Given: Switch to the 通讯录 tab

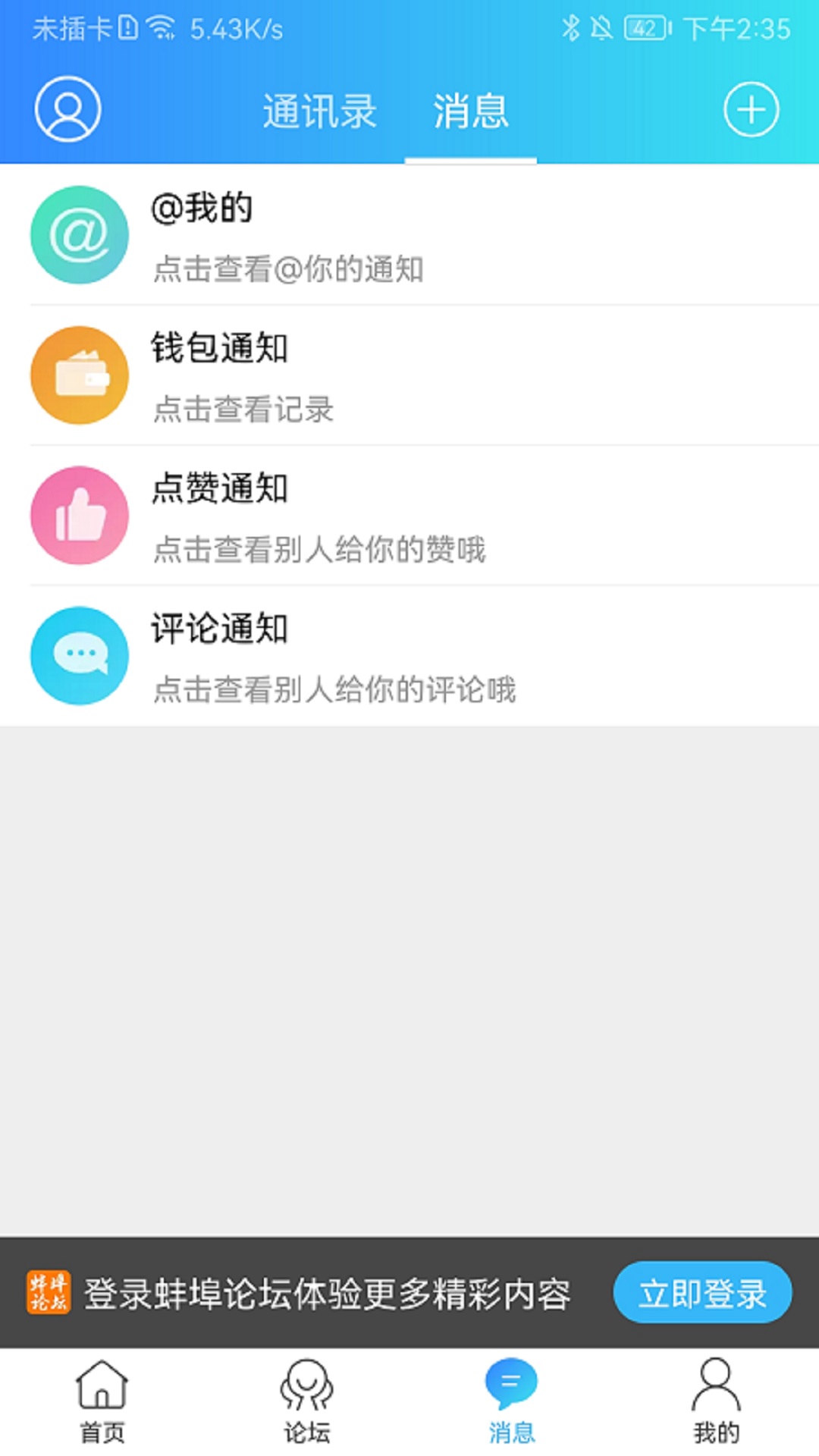Looking at the screenshot, I should point(319,111).
